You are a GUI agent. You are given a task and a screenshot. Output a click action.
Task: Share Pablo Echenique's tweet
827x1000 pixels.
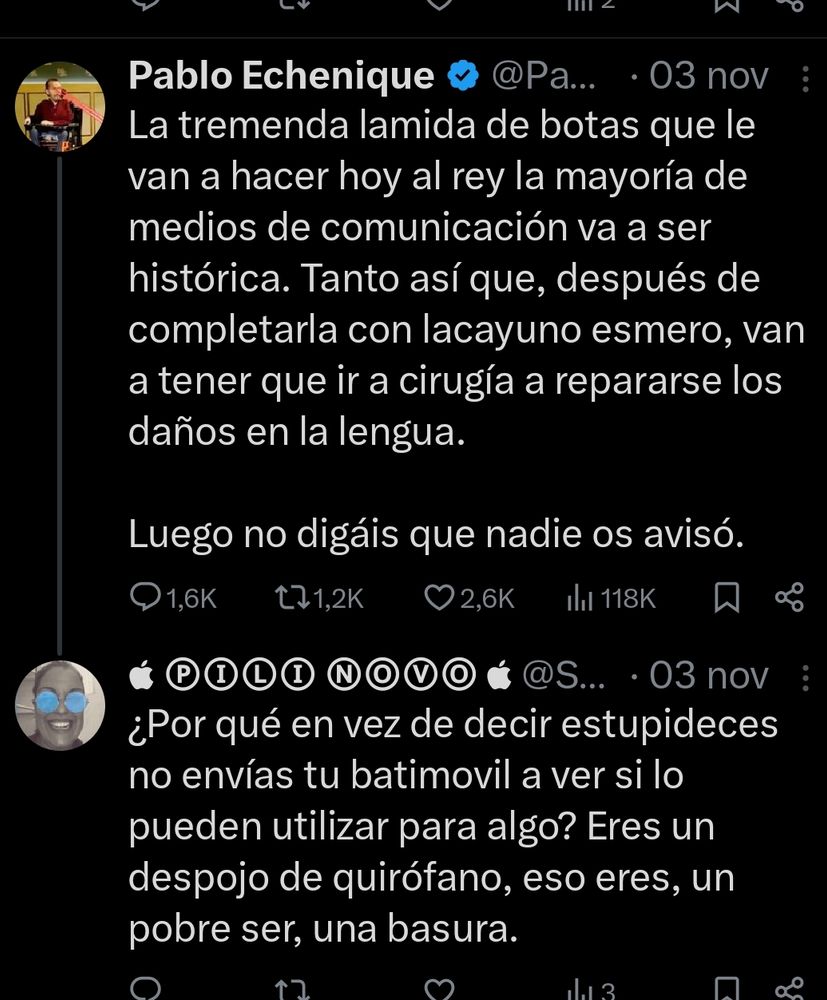(x=789, y=598)
